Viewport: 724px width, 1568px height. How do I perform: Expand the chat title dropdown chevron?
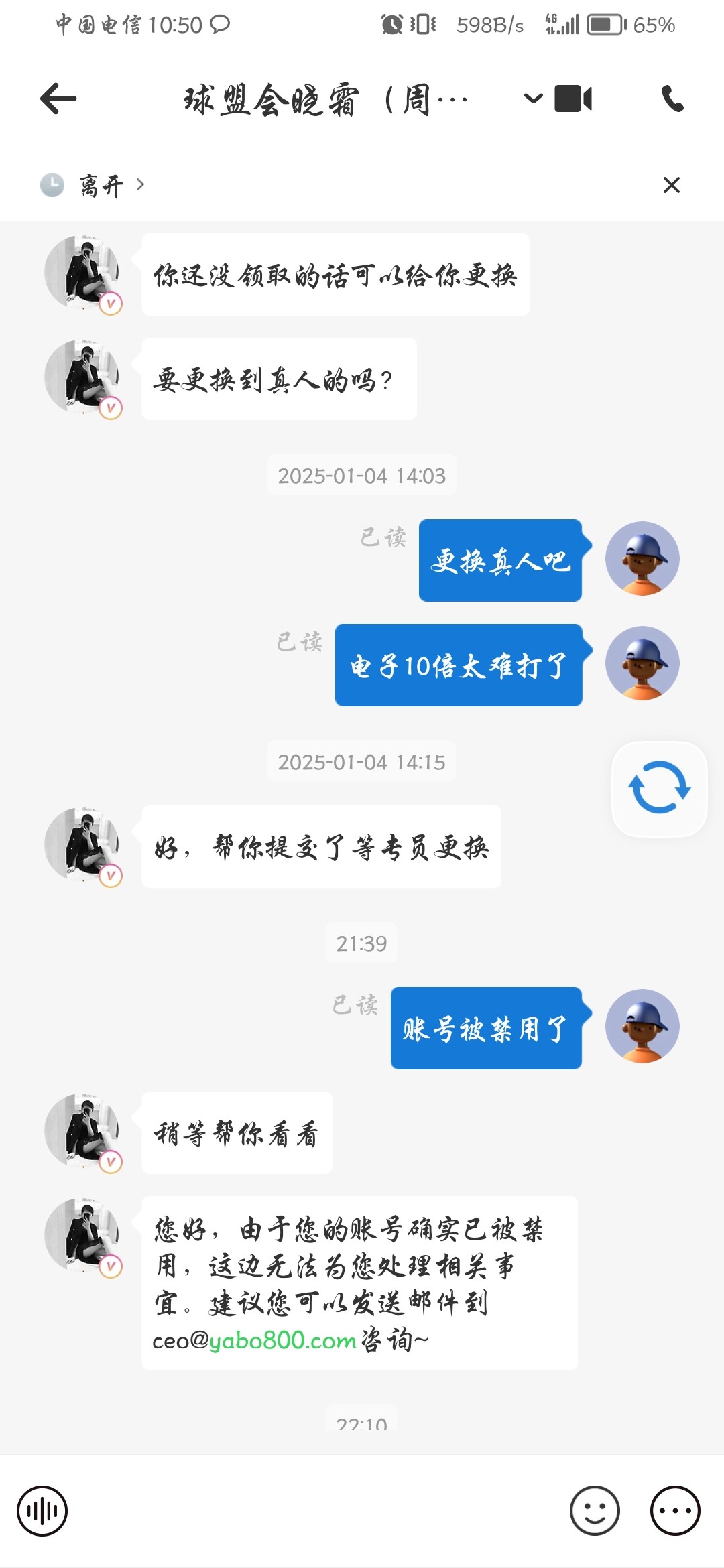[x=533, y=99]
